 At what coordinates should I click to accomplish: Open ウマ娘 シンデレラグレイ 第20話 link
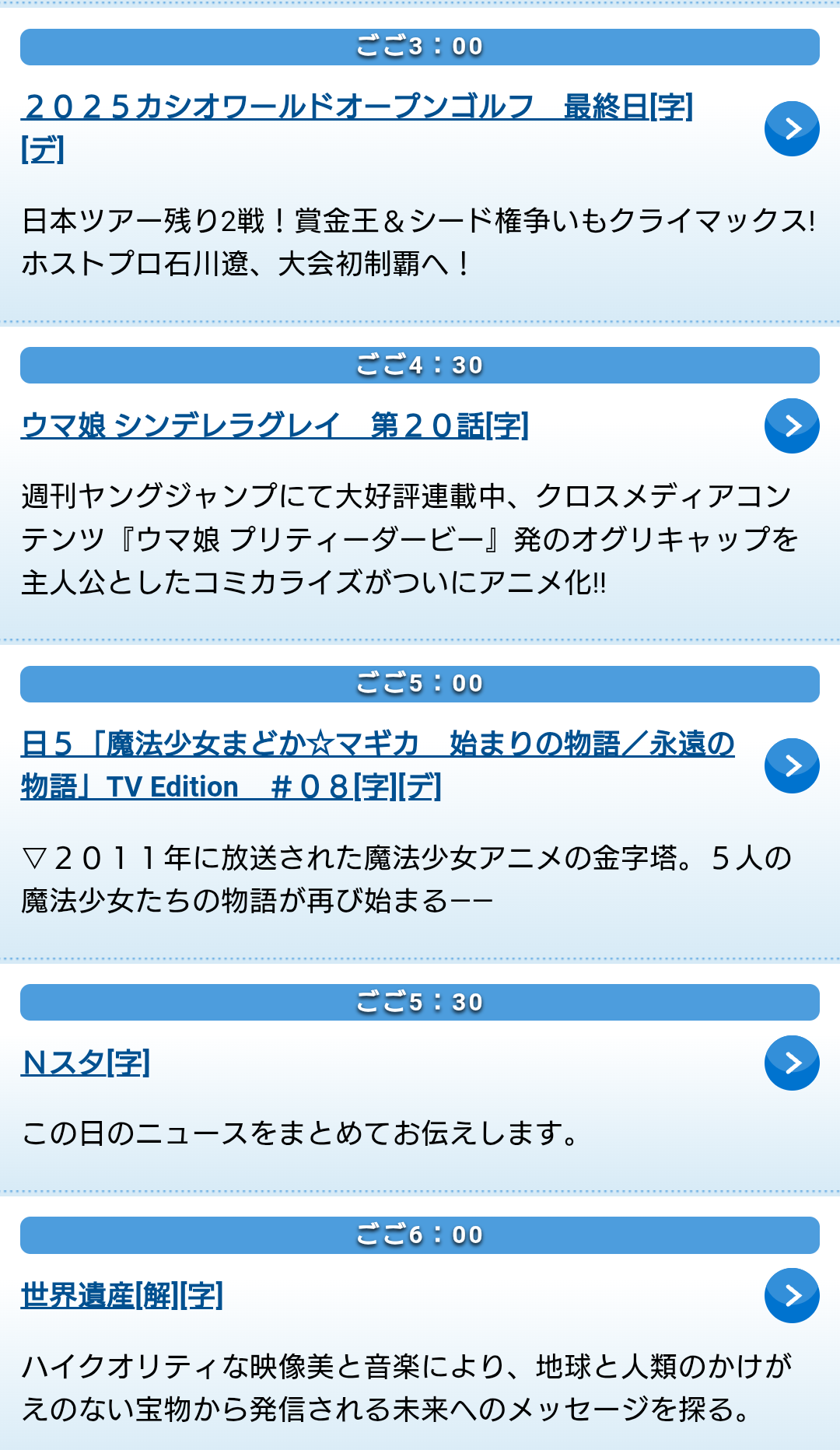275,426
